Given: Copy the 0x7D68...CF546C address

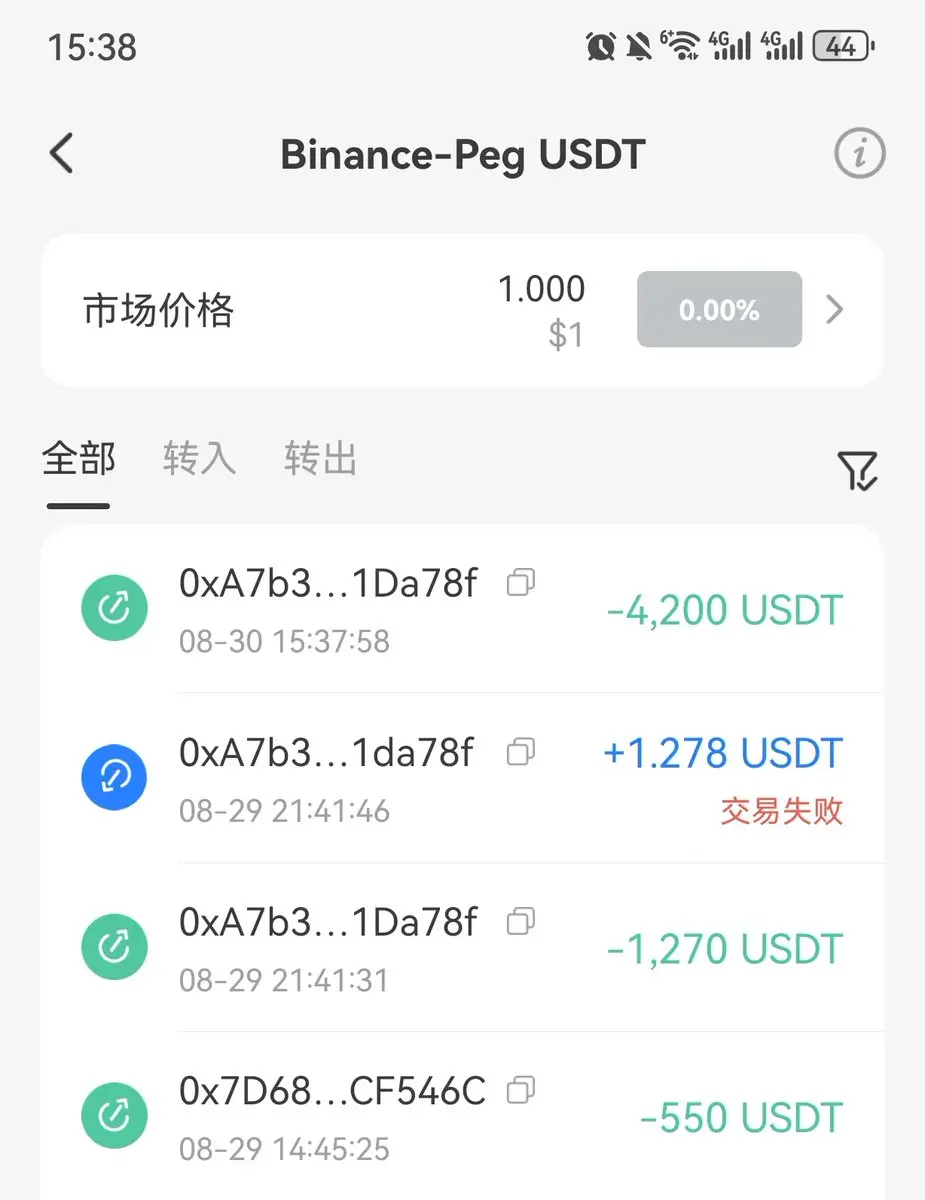Looking at the screenshot, I should click(x=520, y=1091).
